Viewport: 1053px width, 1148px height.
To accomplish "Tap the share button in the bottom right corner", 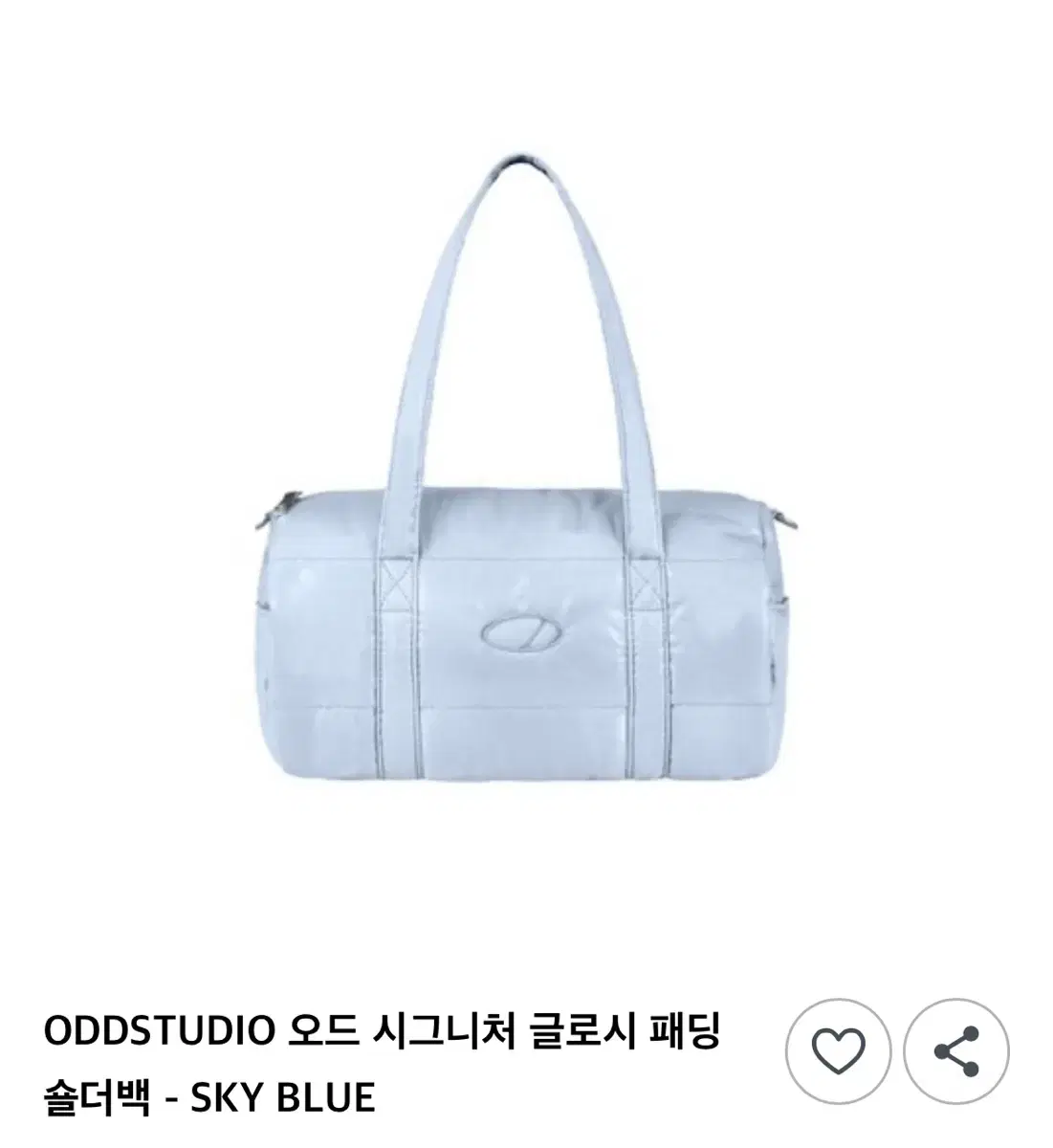I will pos(961,1053).
